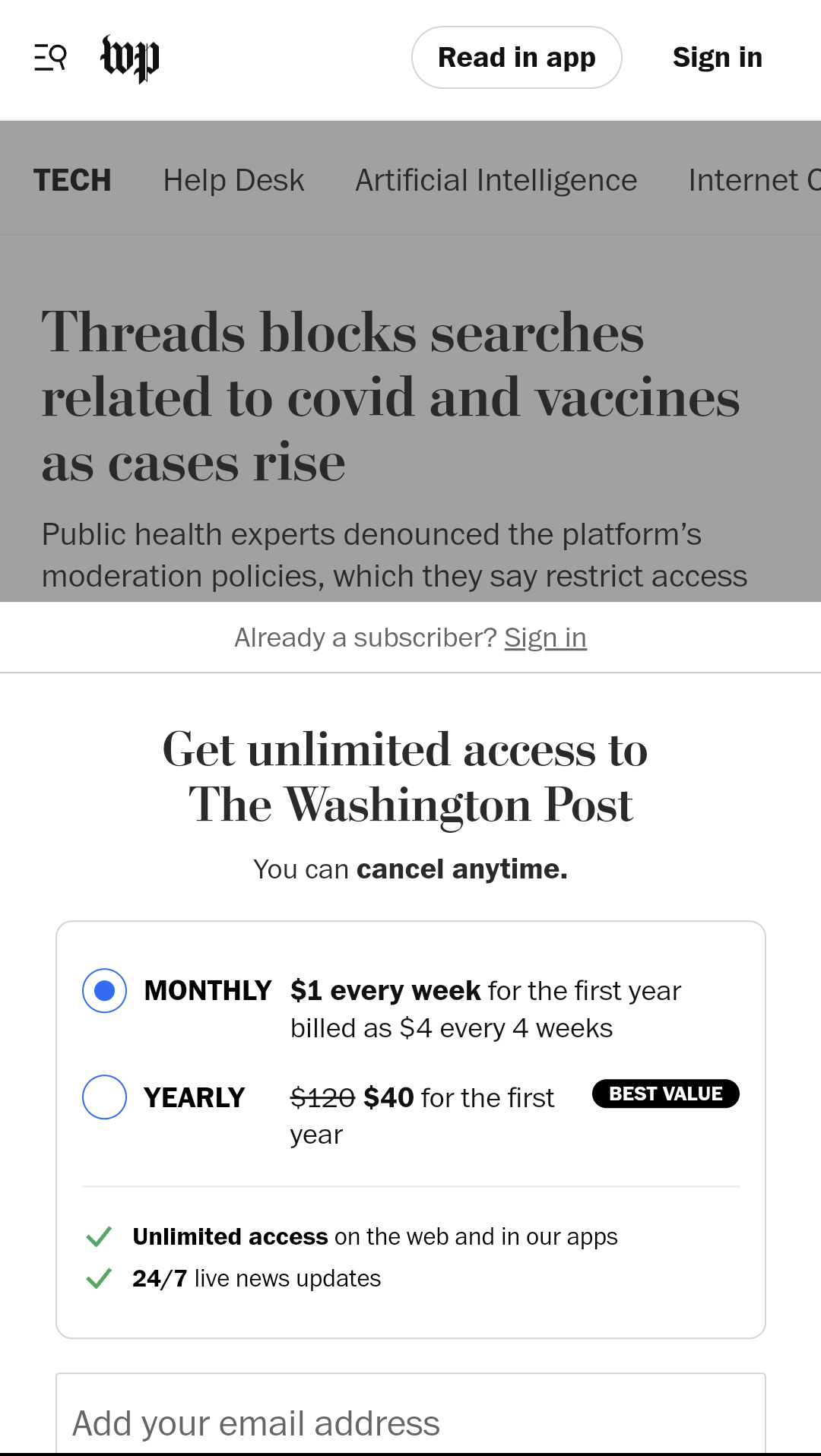Switch to the Help Desk tab
The image size is (821, 1456).
[233, 181]
